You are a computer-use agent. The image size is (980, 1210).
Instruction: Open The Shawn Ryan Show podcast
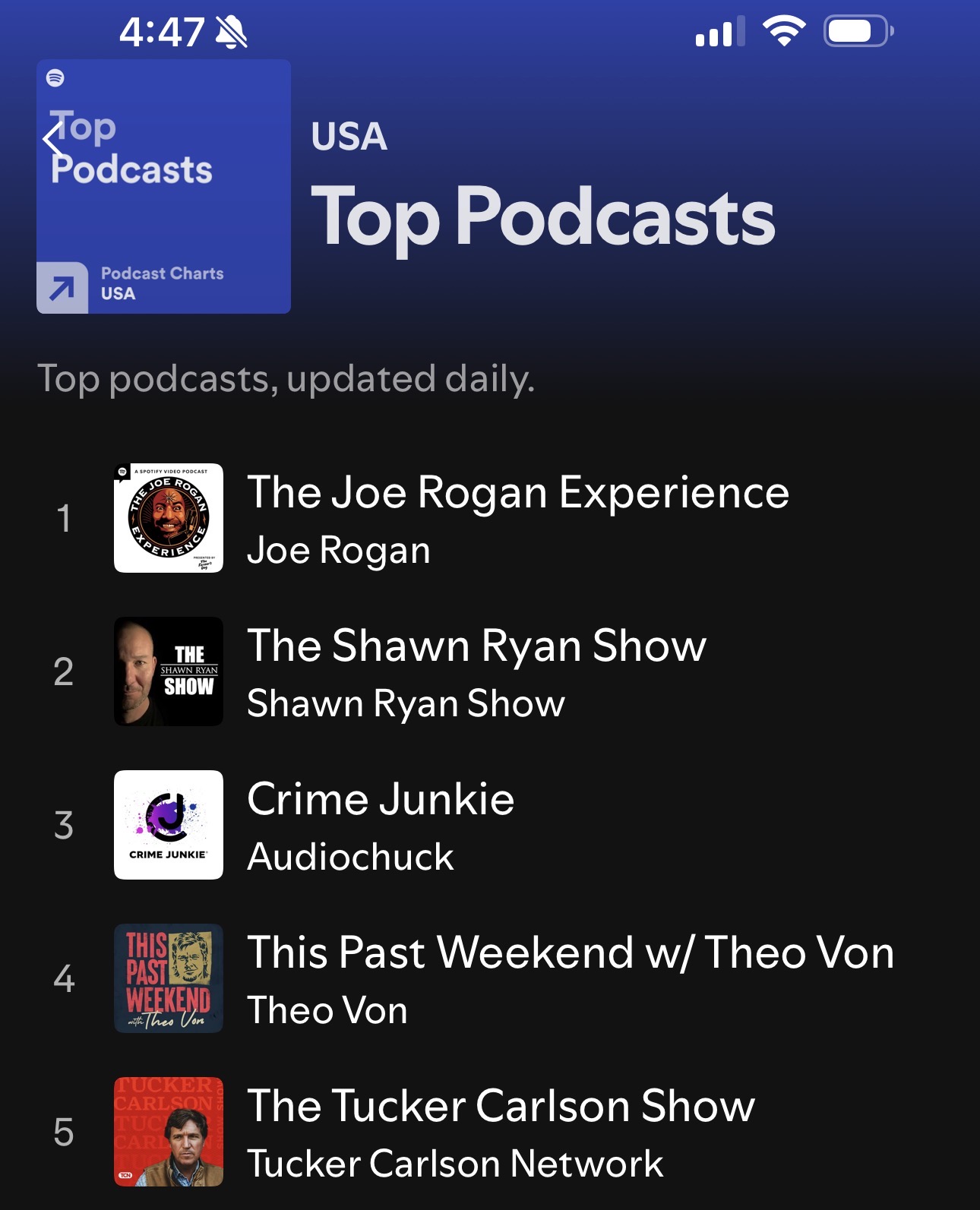point(476,647)
